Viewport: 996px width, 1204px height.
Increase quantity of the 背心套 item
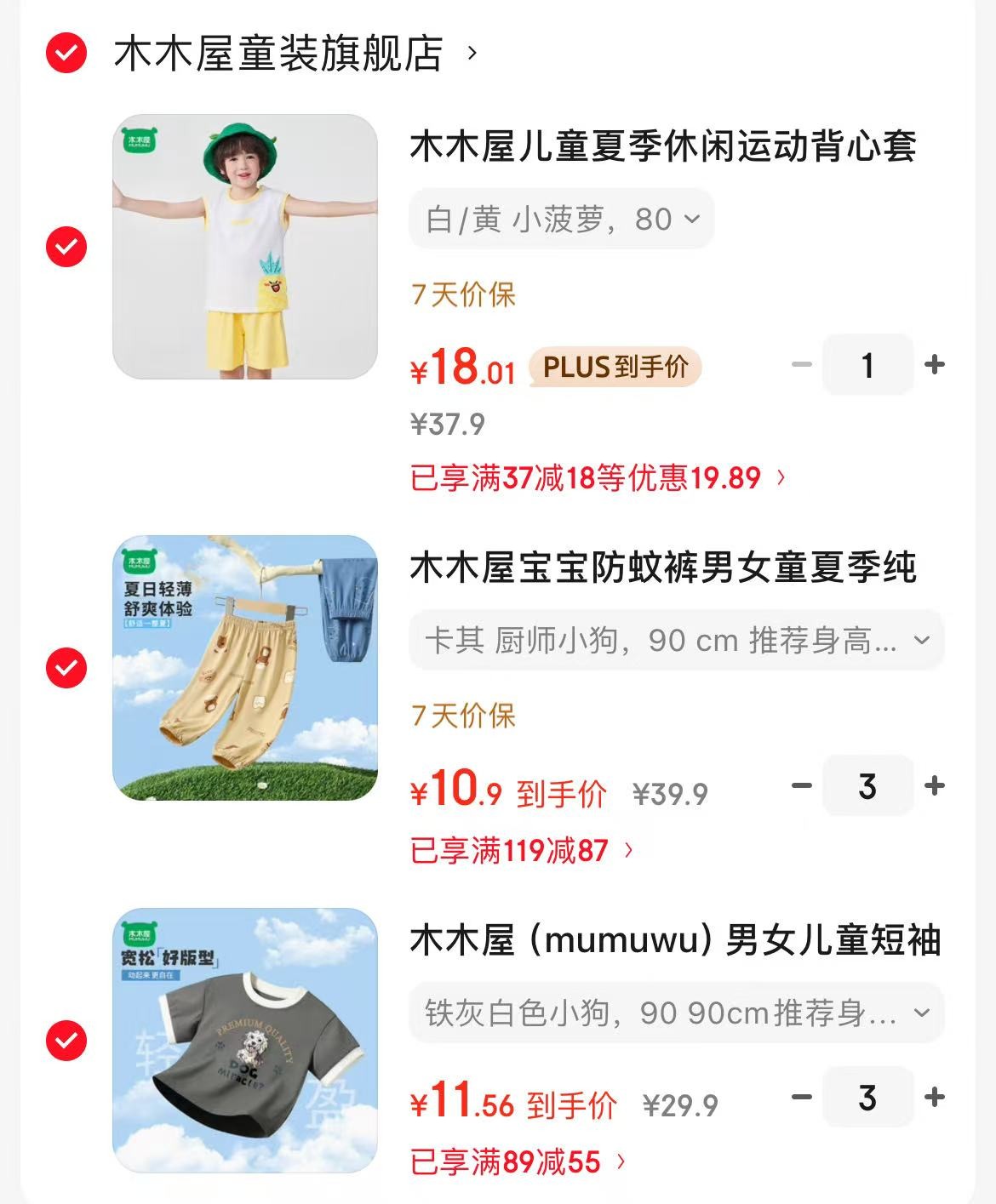click(x=935, y=365)
